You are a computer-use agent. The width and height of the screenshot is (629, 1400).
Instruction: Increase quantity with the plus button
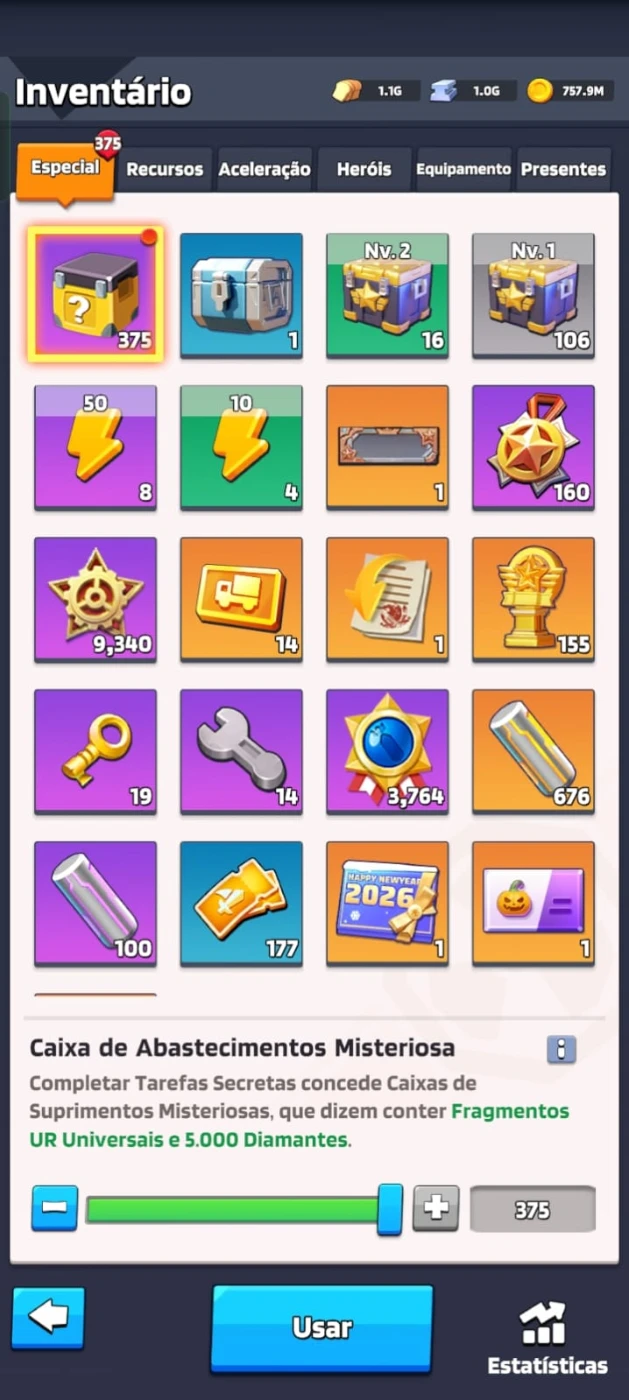(x=436, y=1207)
